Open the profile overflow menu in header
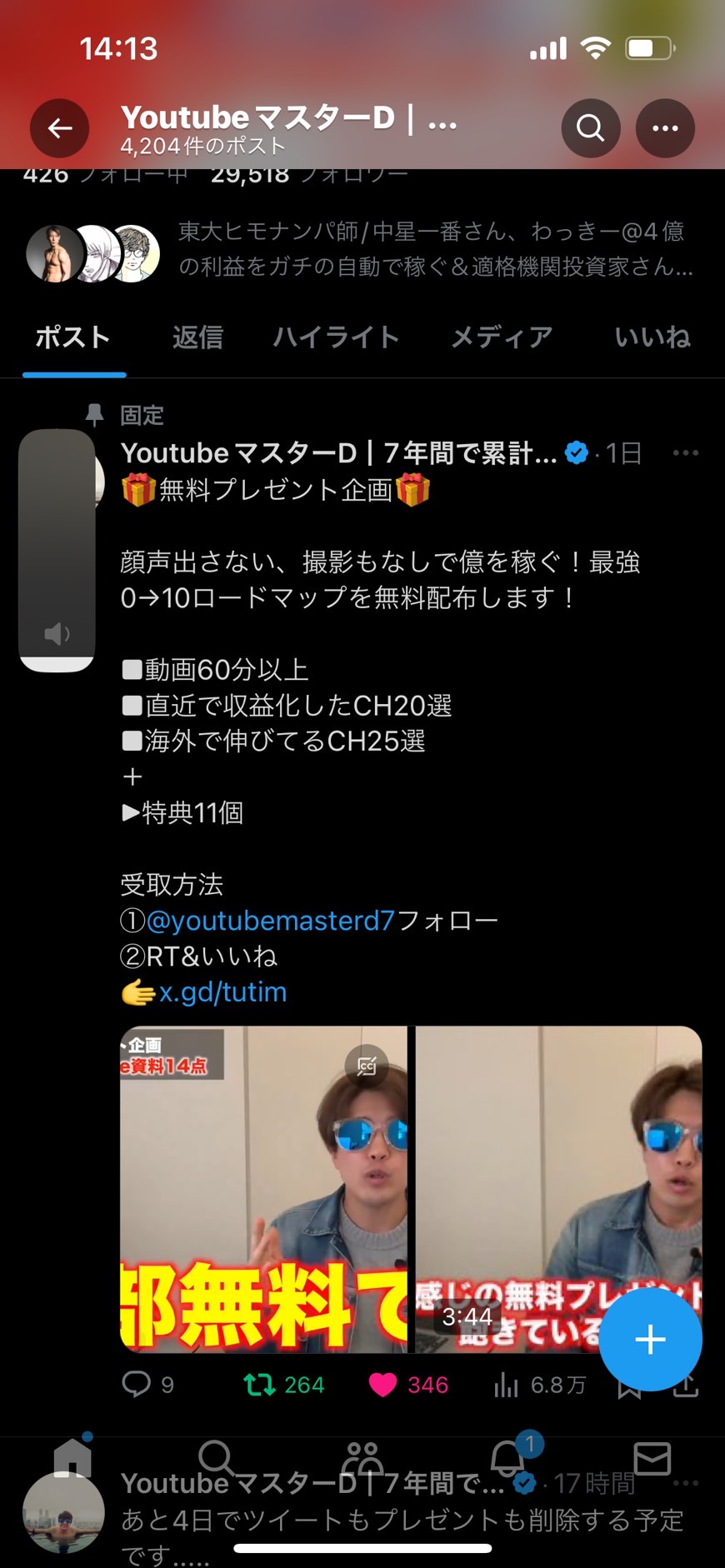The image size is (725, 1568). [665, 128]
